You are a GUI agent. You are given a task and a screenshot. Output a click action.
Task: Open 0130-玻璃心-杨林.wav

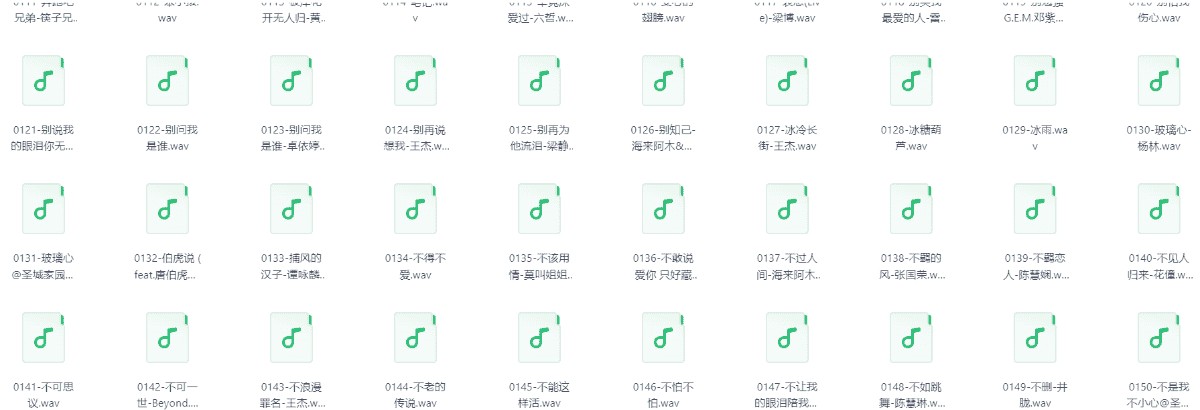1159,80
